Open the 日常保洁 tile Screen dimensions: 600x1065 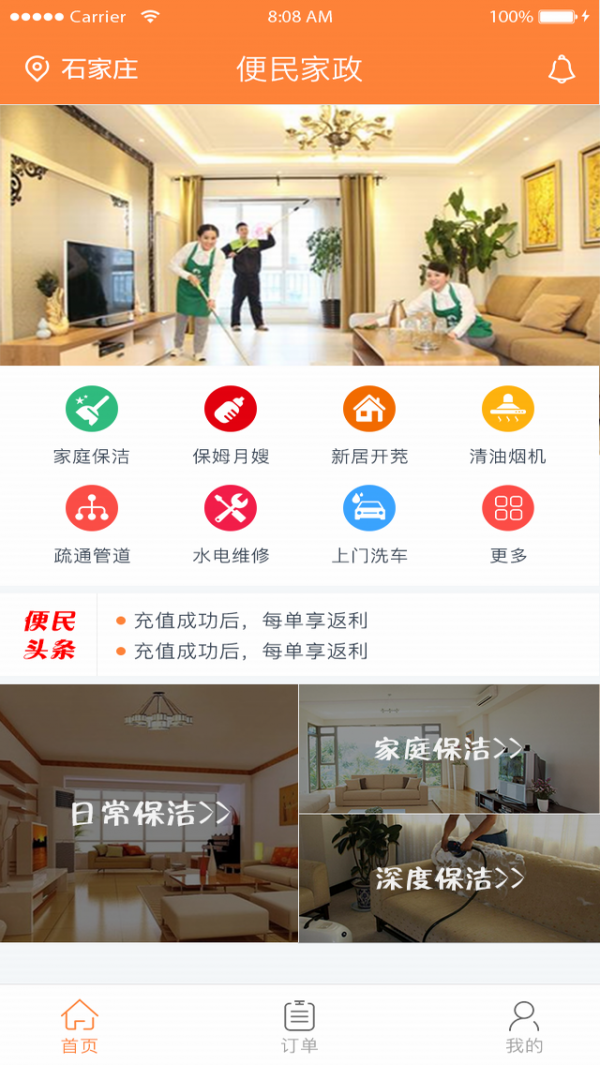[149, 813]
